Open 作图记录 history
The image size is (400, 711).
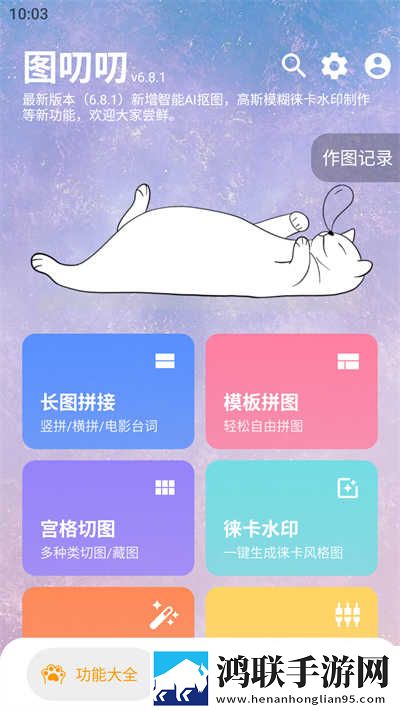(x=356, y=158)
